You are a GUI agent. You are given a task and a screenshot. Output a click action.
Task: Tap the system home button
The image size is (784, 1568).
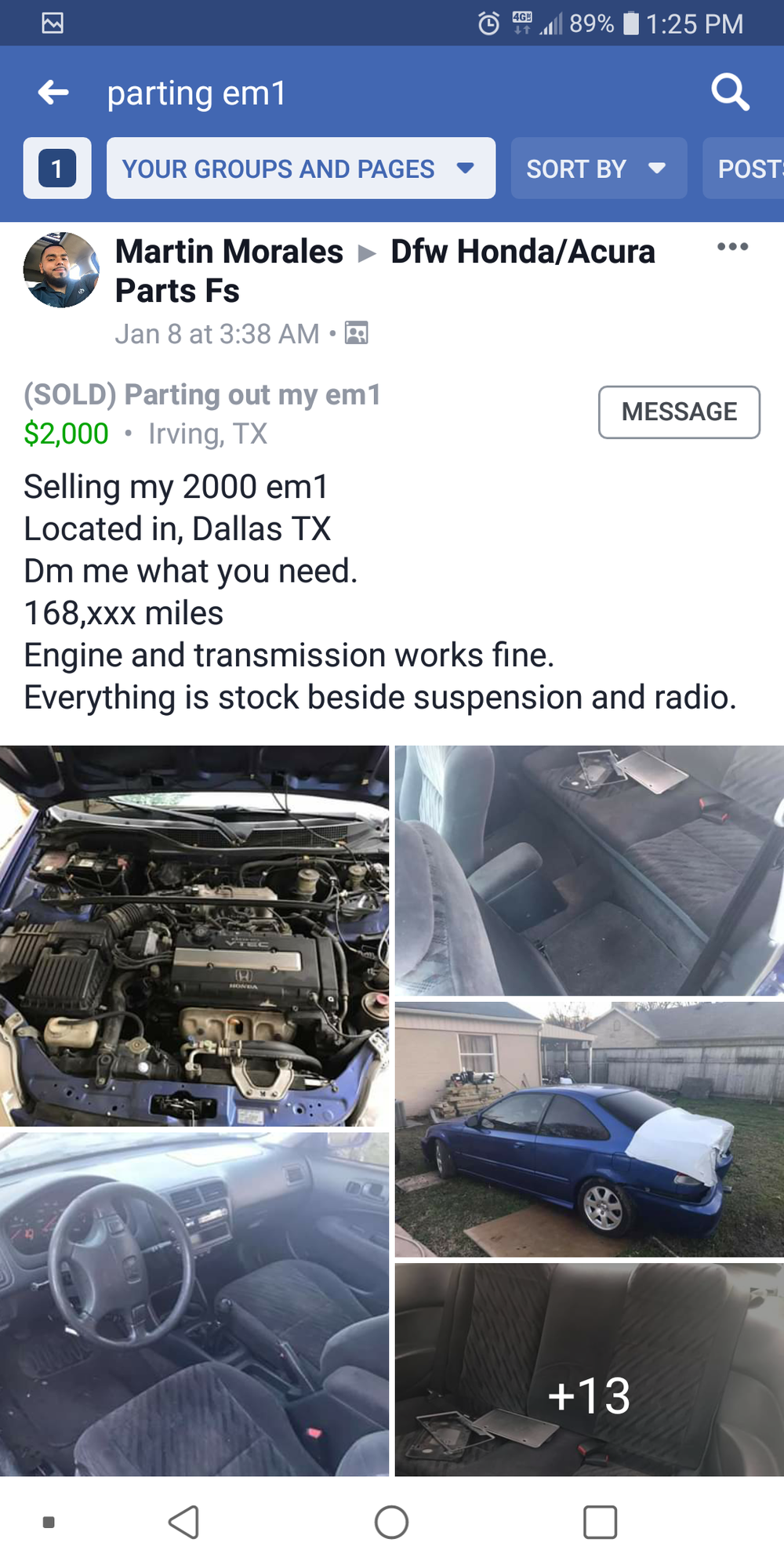point(391,1523)
